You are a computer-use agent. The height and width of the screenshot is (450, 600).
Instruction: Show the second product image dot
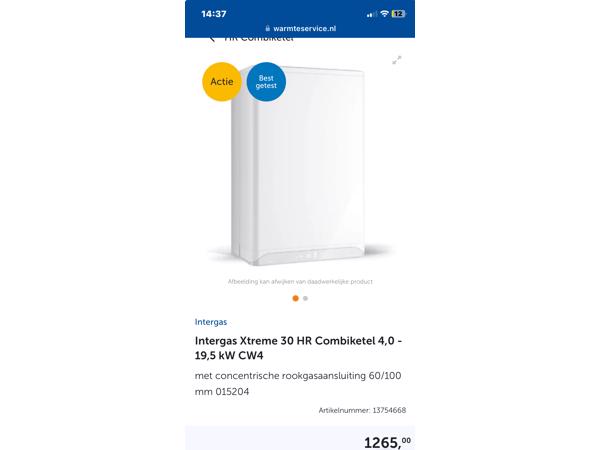coord(305,298)
